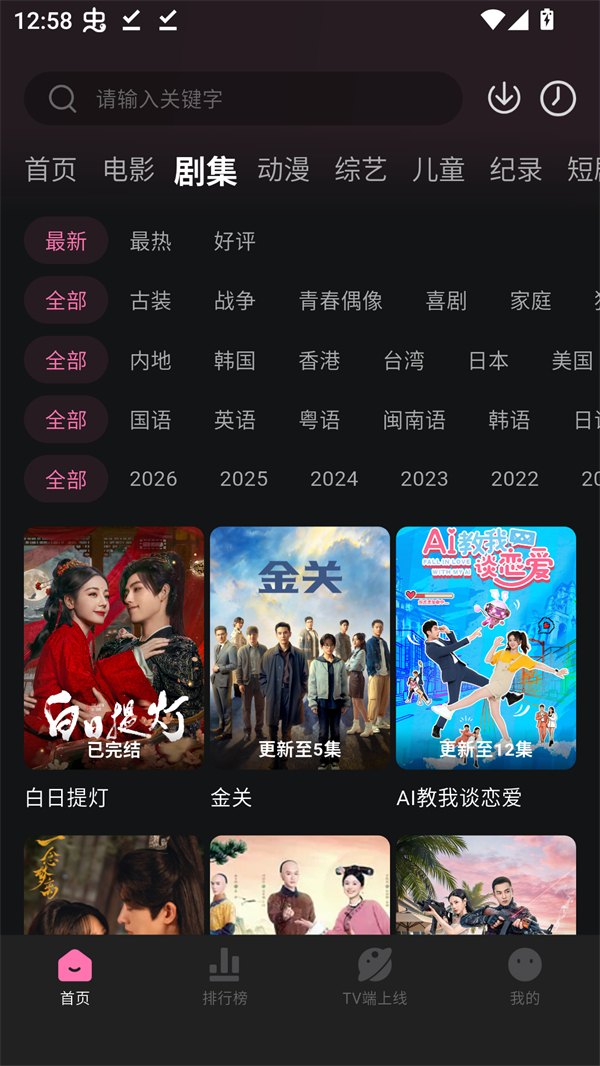Open watch history clock icon
600x1066 pixels.
coord(558,98)
